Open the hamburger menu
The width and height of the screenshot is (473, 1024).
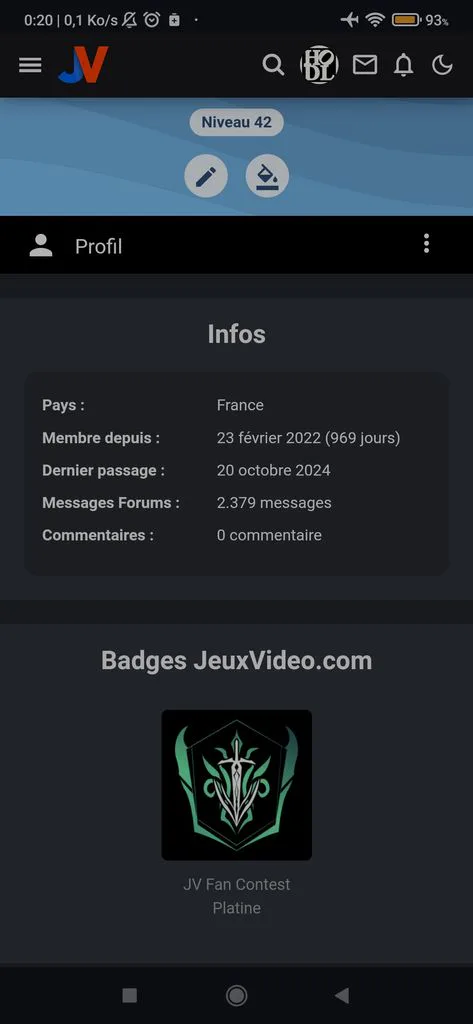tap(30, 65)
